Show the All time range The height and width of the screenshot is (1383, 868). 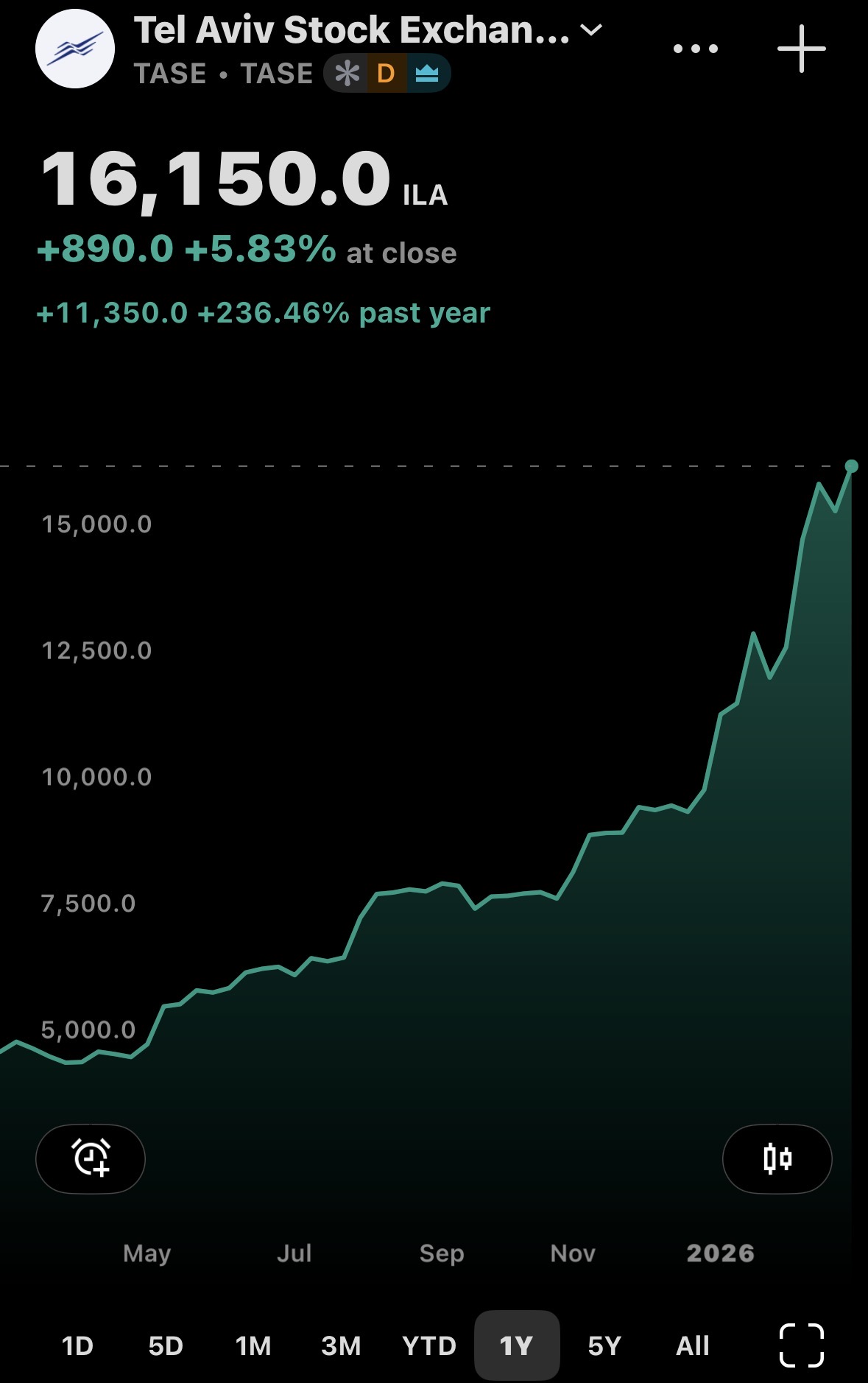[692, 1345]
